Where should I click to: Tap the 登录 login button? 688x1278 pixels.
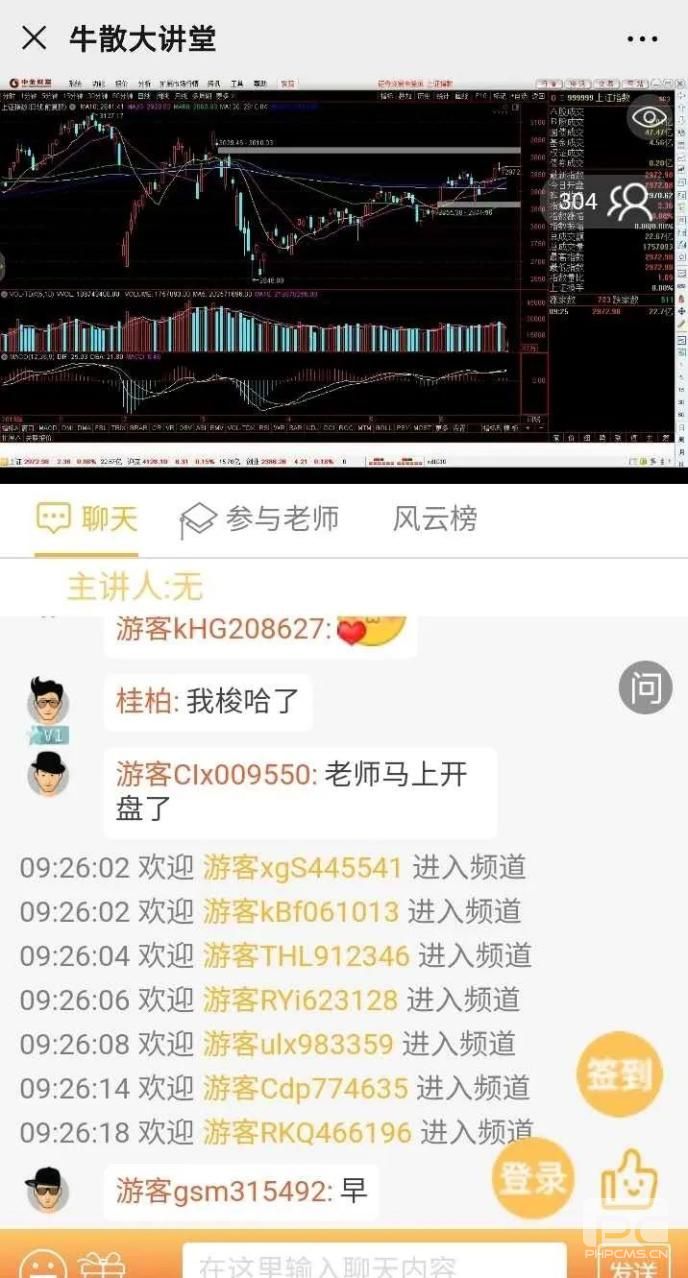point(533,1179)
